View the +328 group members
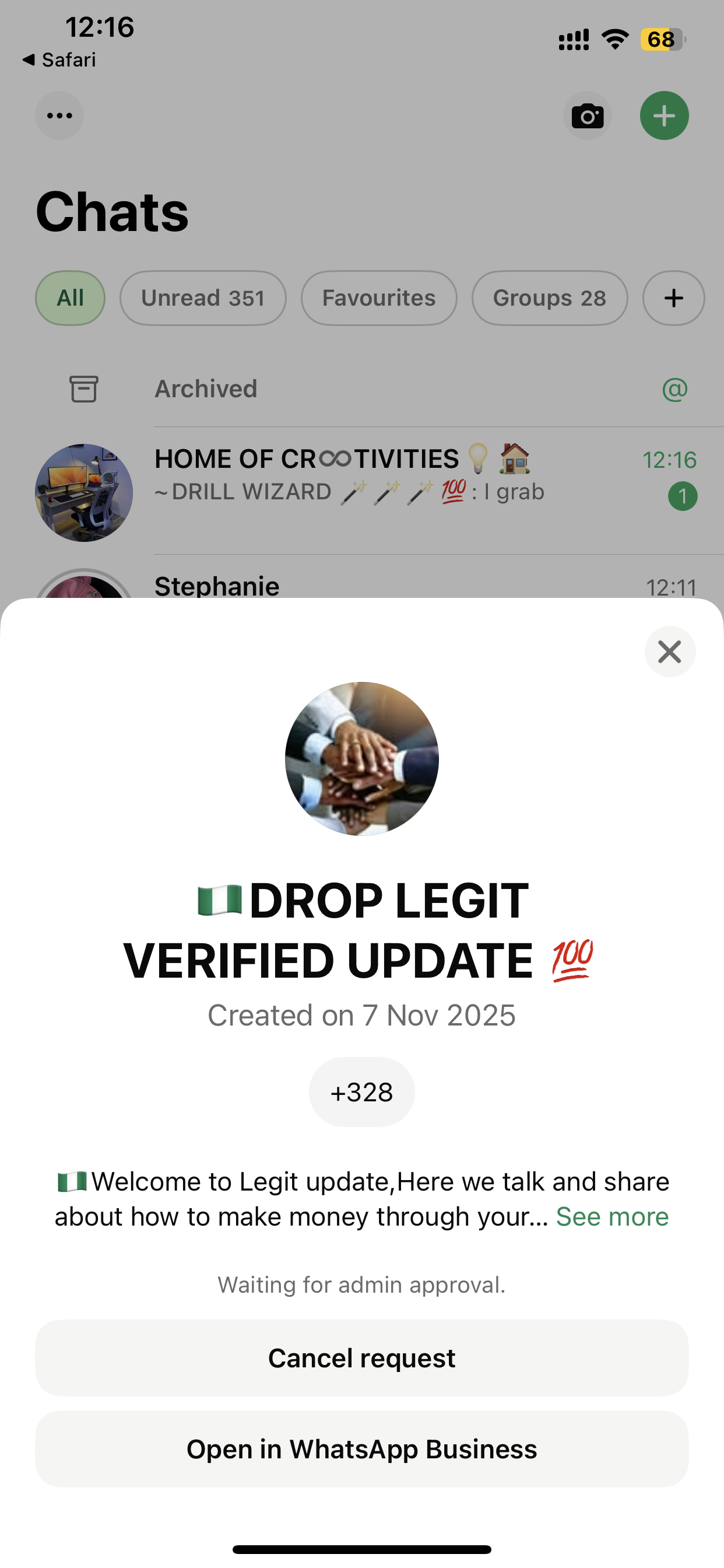This screenshot has height=1568, width=724. [361, 1093]
